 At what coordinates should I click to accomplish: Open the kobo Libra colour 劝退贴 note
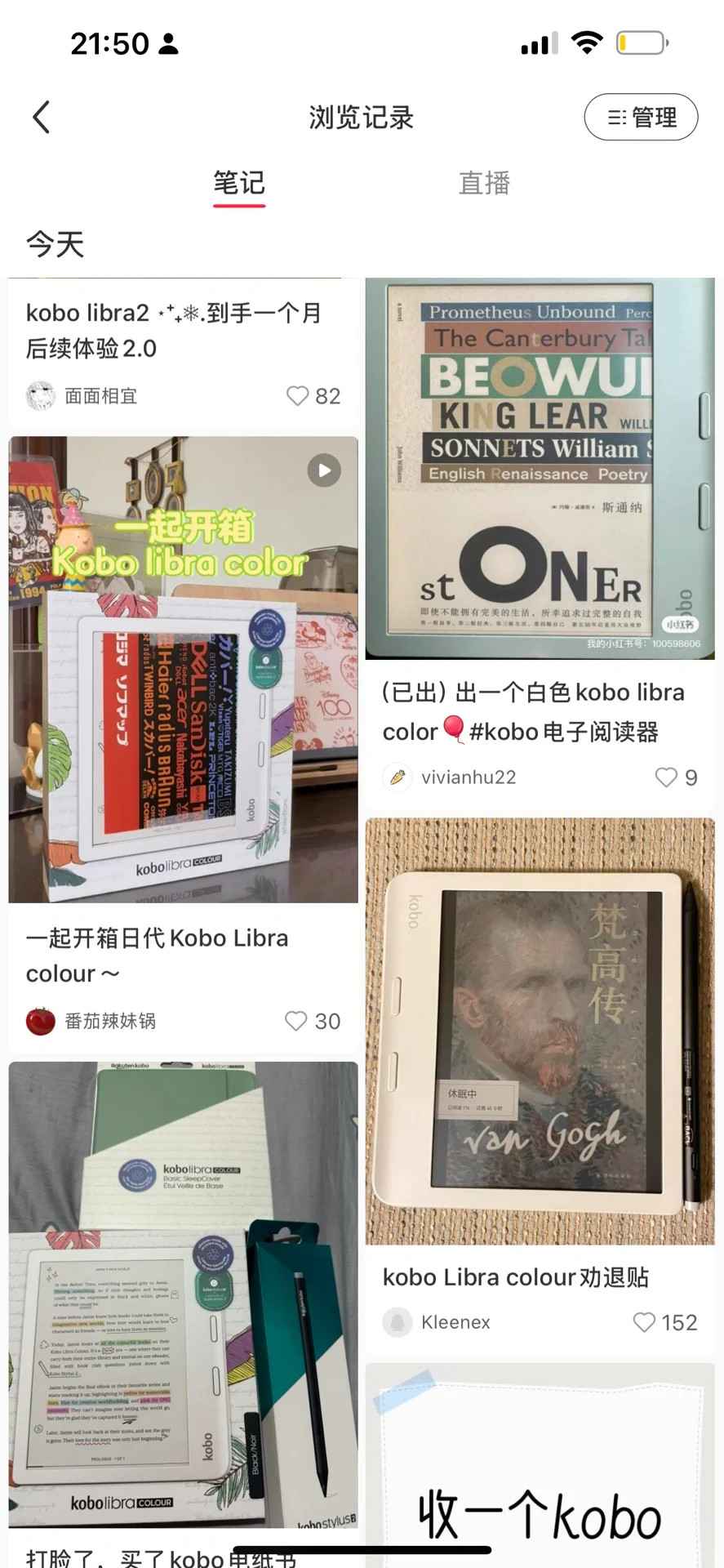click(540, 1031)
